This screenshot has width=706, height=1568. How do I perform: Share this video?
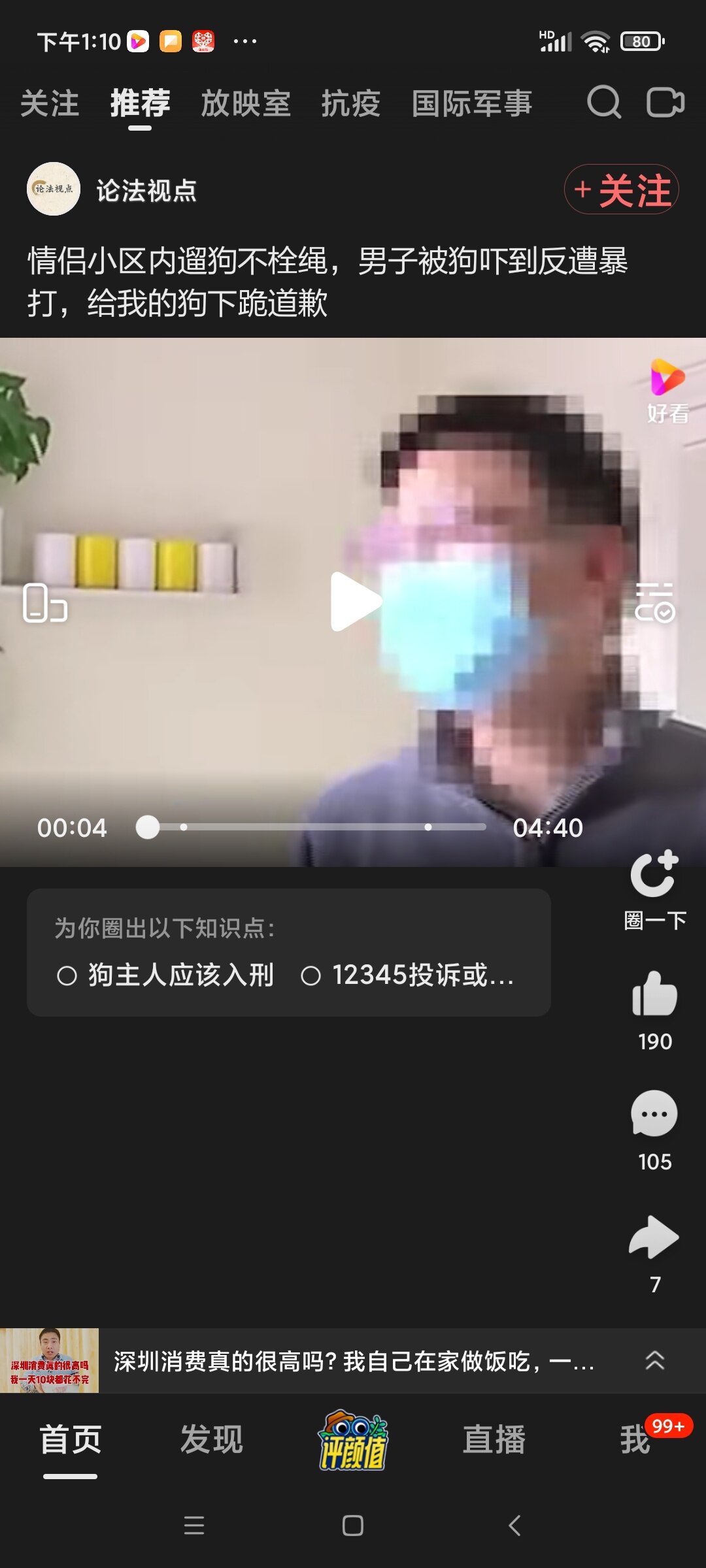click(654, 1237)
